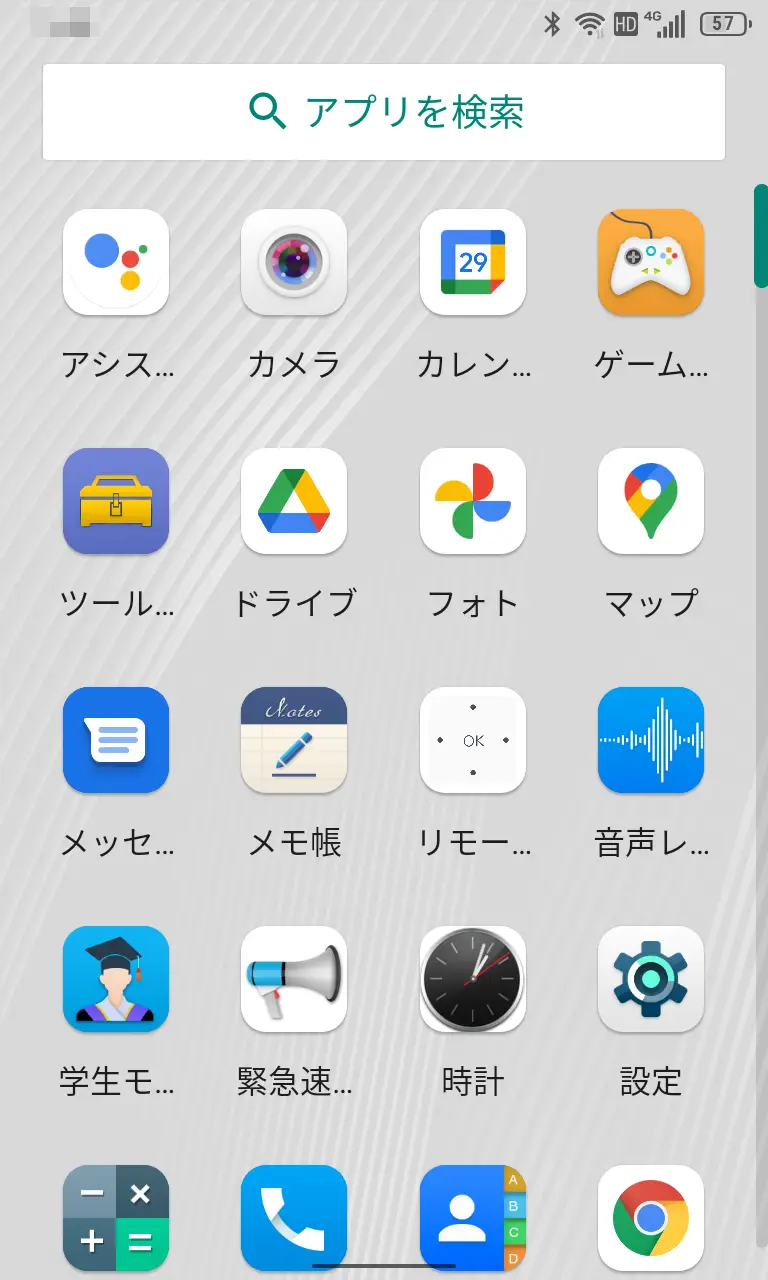Open the Google Calendar app
Viewport: 768px width, 1280px height.
coord(473,262)
